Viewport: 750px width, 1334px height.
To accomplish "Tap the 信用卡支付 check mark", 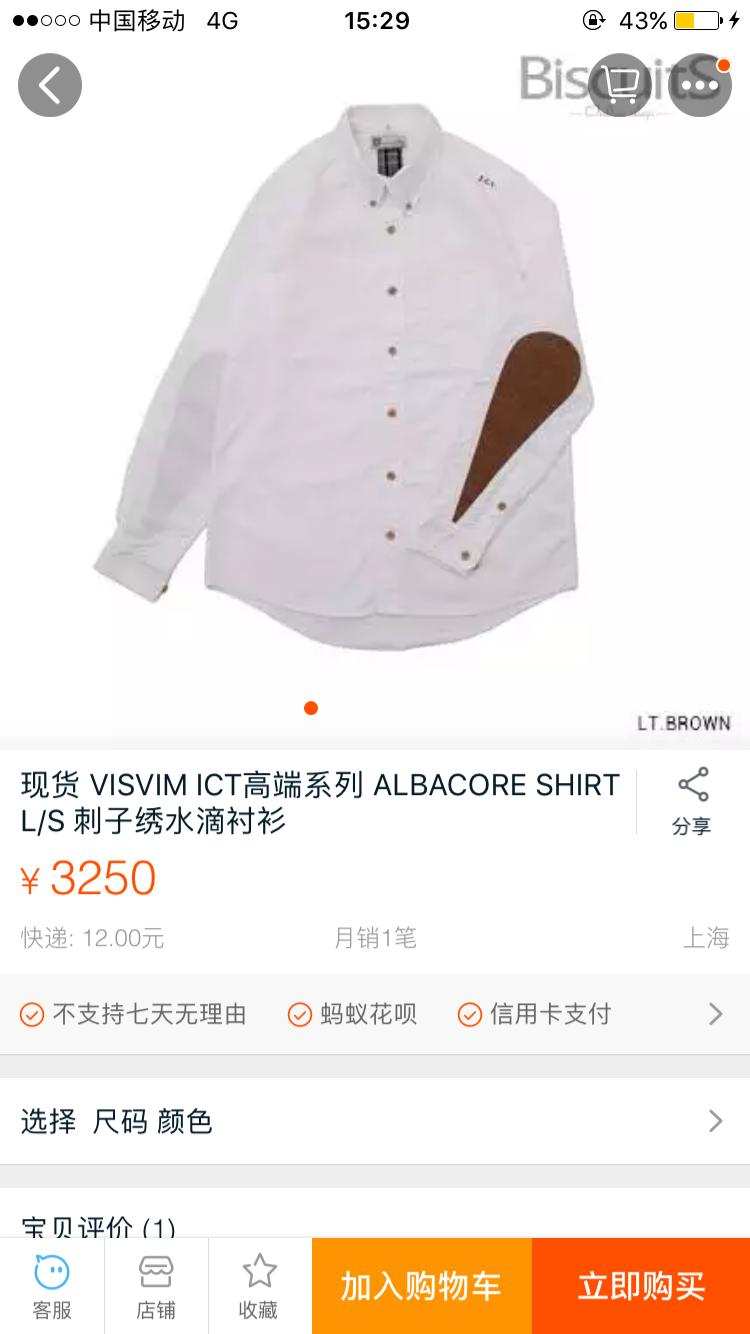I will pos(468,1014).
